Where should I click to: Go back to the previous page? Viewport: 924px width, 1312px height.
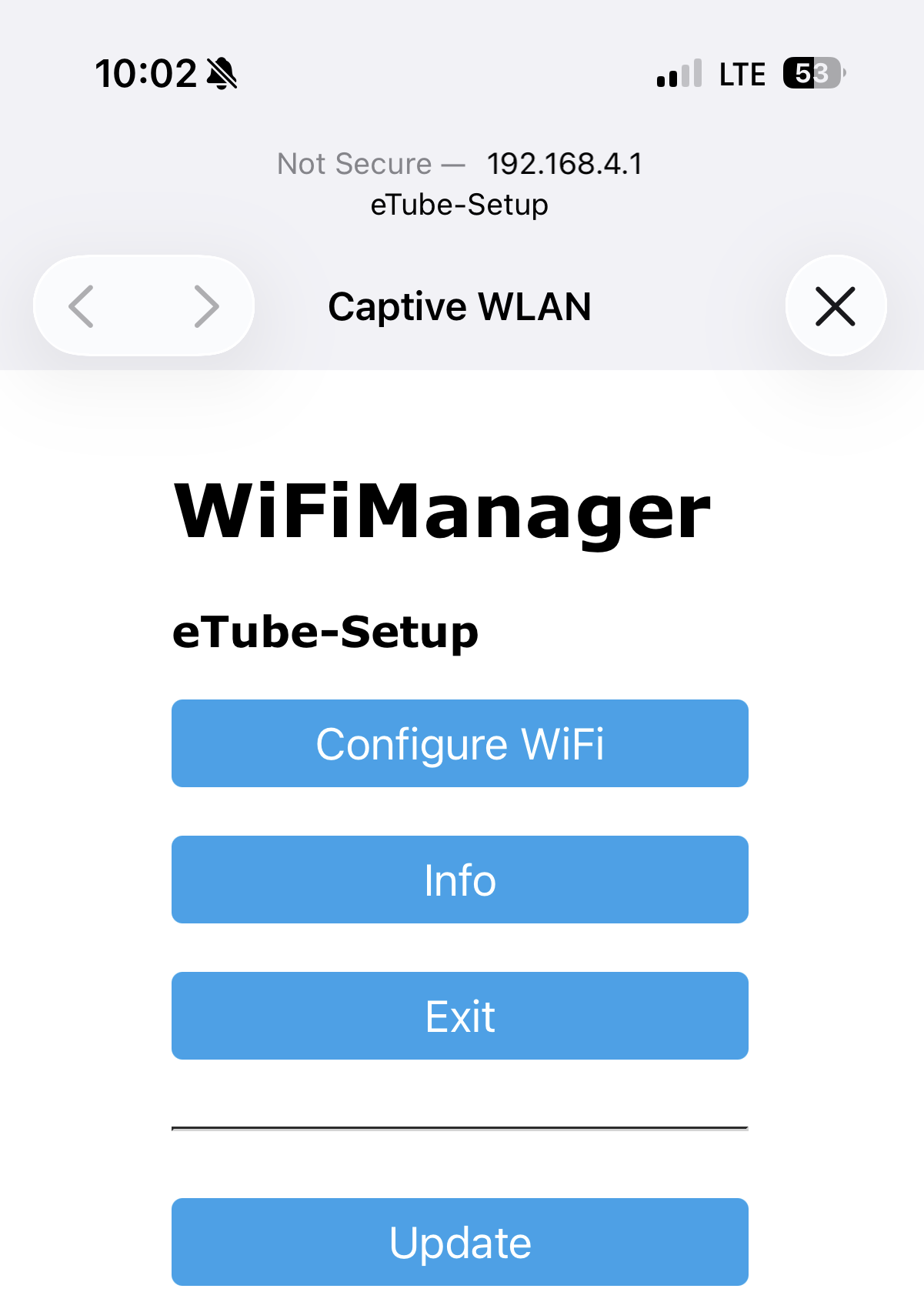coord(82,306)
